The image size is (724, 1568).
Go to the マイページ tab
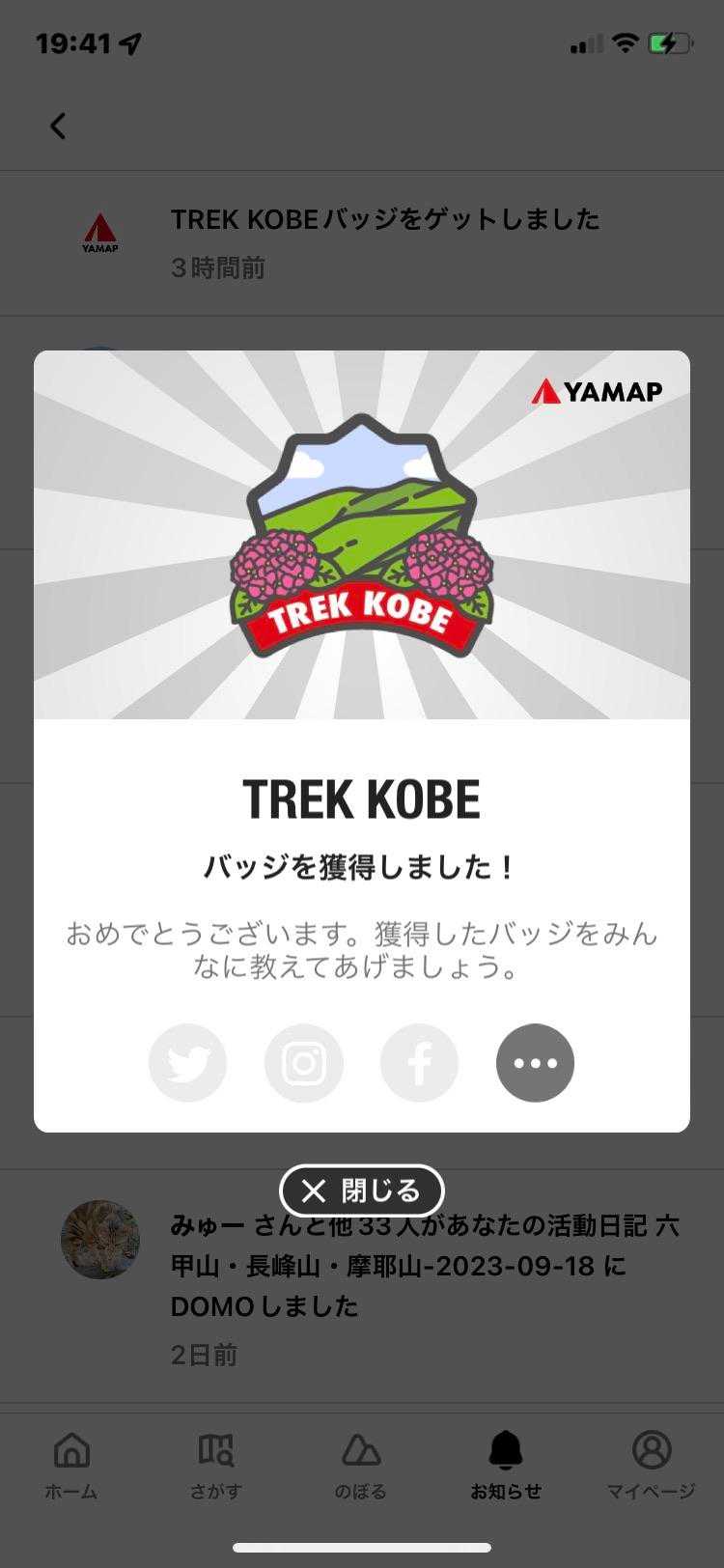coord(651,1465)
